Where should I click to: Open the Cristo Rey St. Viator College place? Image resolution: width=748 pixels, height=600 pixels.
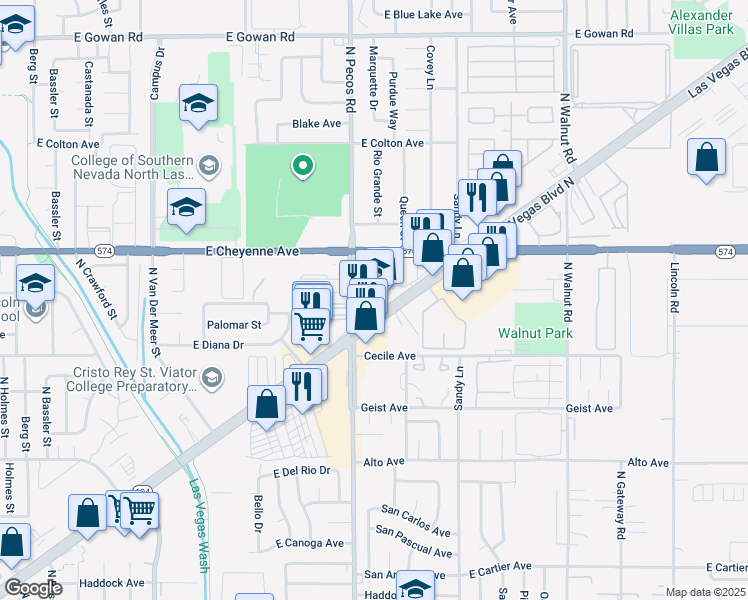[x=211, y=377]
